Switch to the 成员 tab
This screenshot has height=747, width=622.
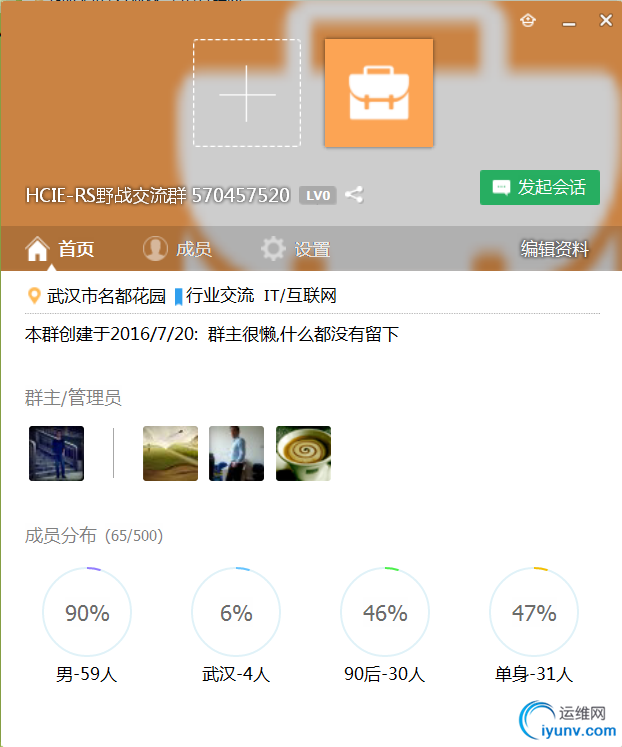tap(177, 249)
